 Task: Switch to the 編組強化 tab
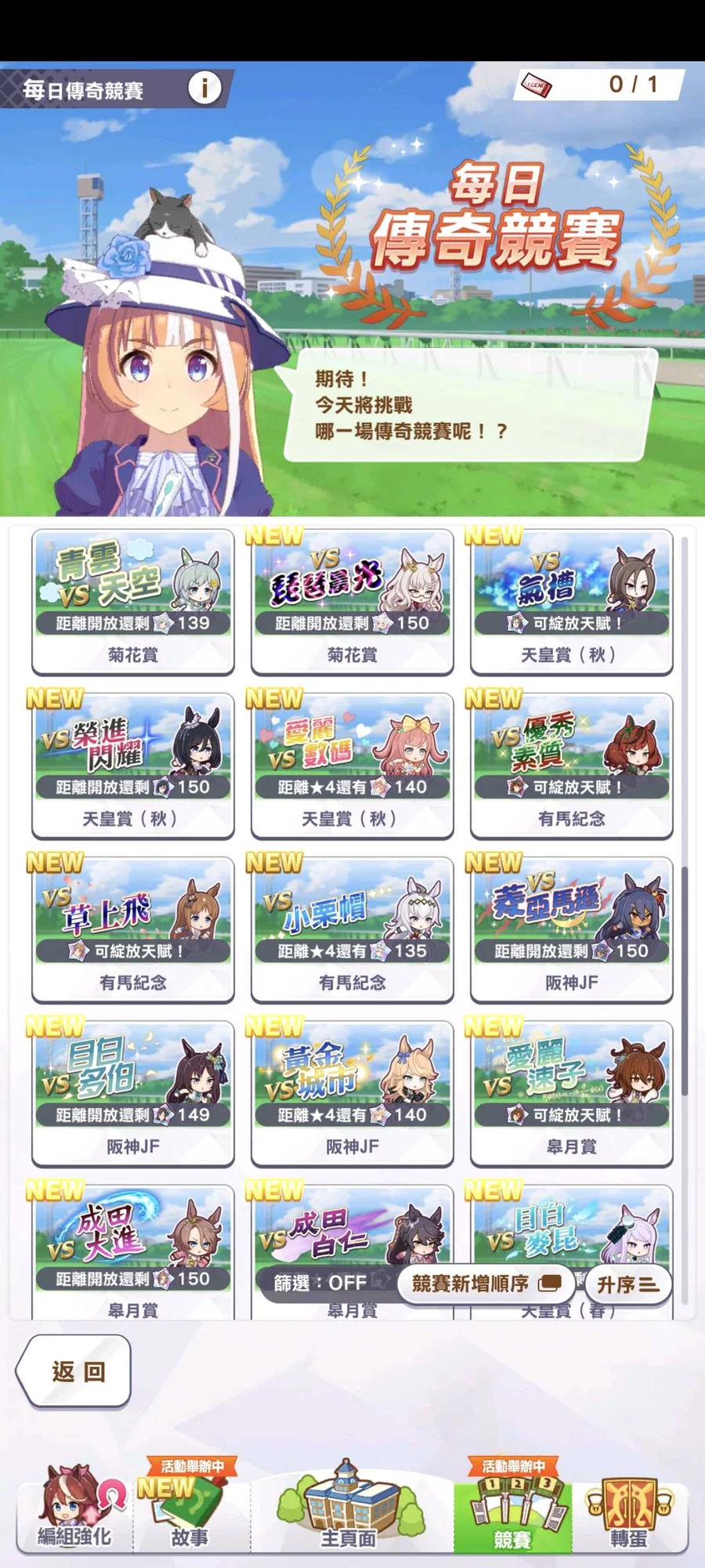pos(74,1508)
